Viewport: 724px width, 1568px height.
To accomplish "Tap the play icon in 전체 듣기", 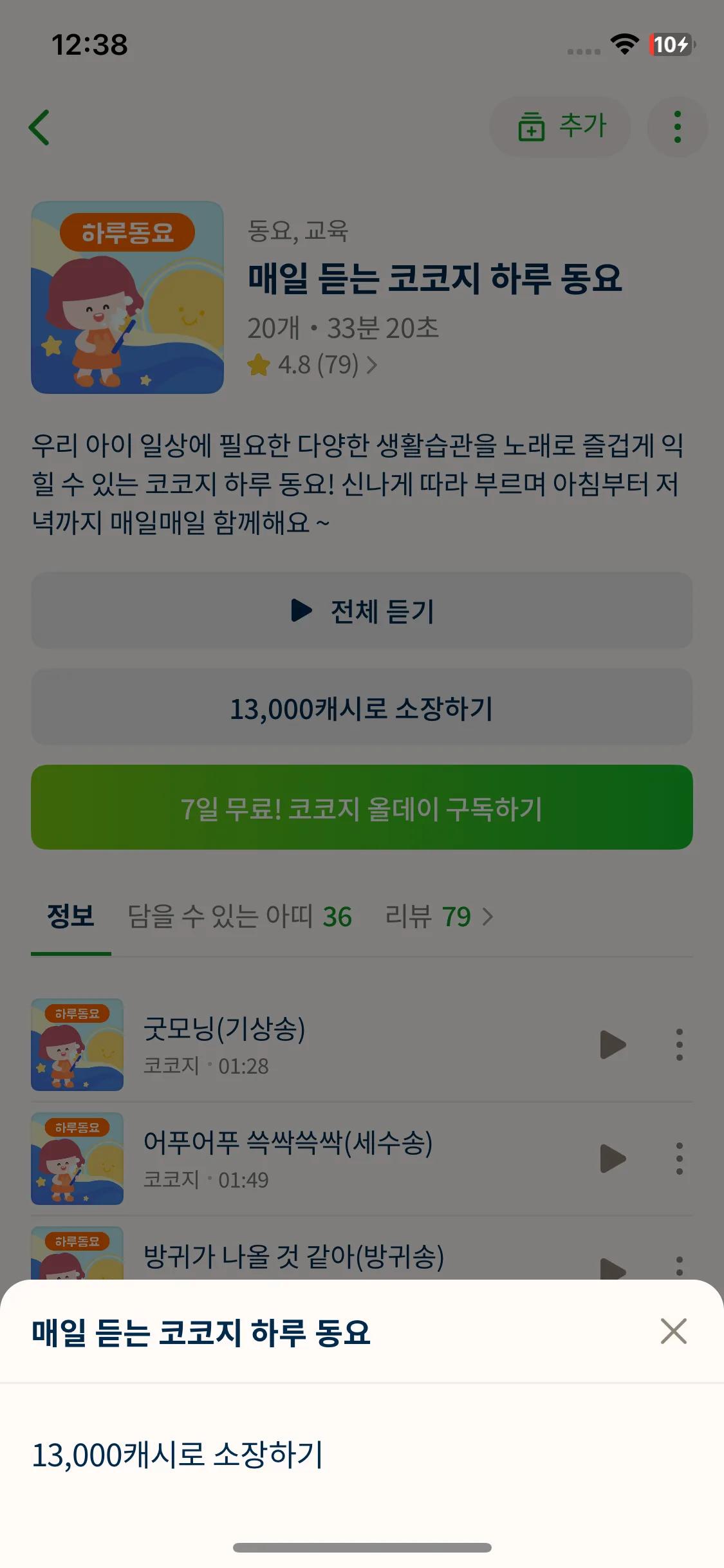I will tap(301, 610).
